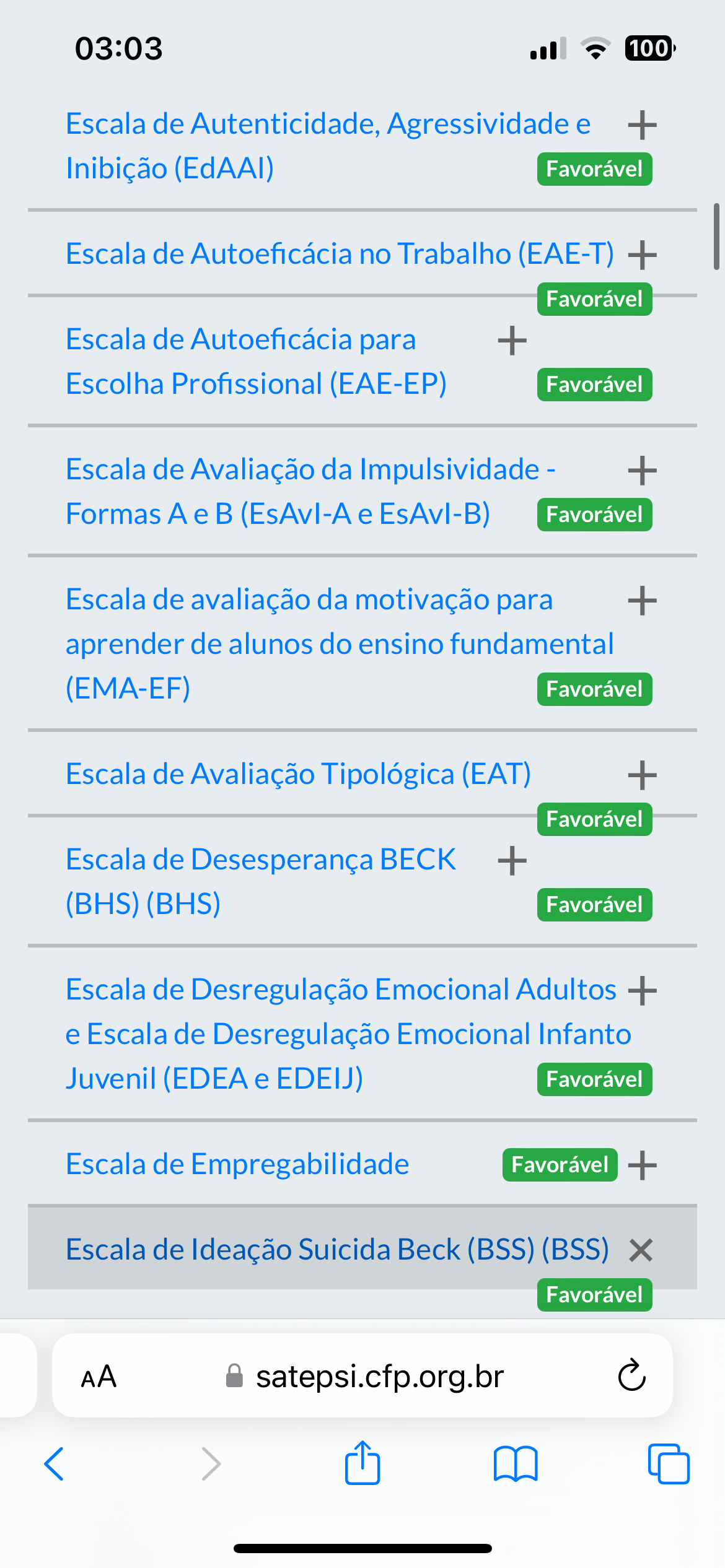
Task: Show all open tabs
Action: tap(668, 1464)
